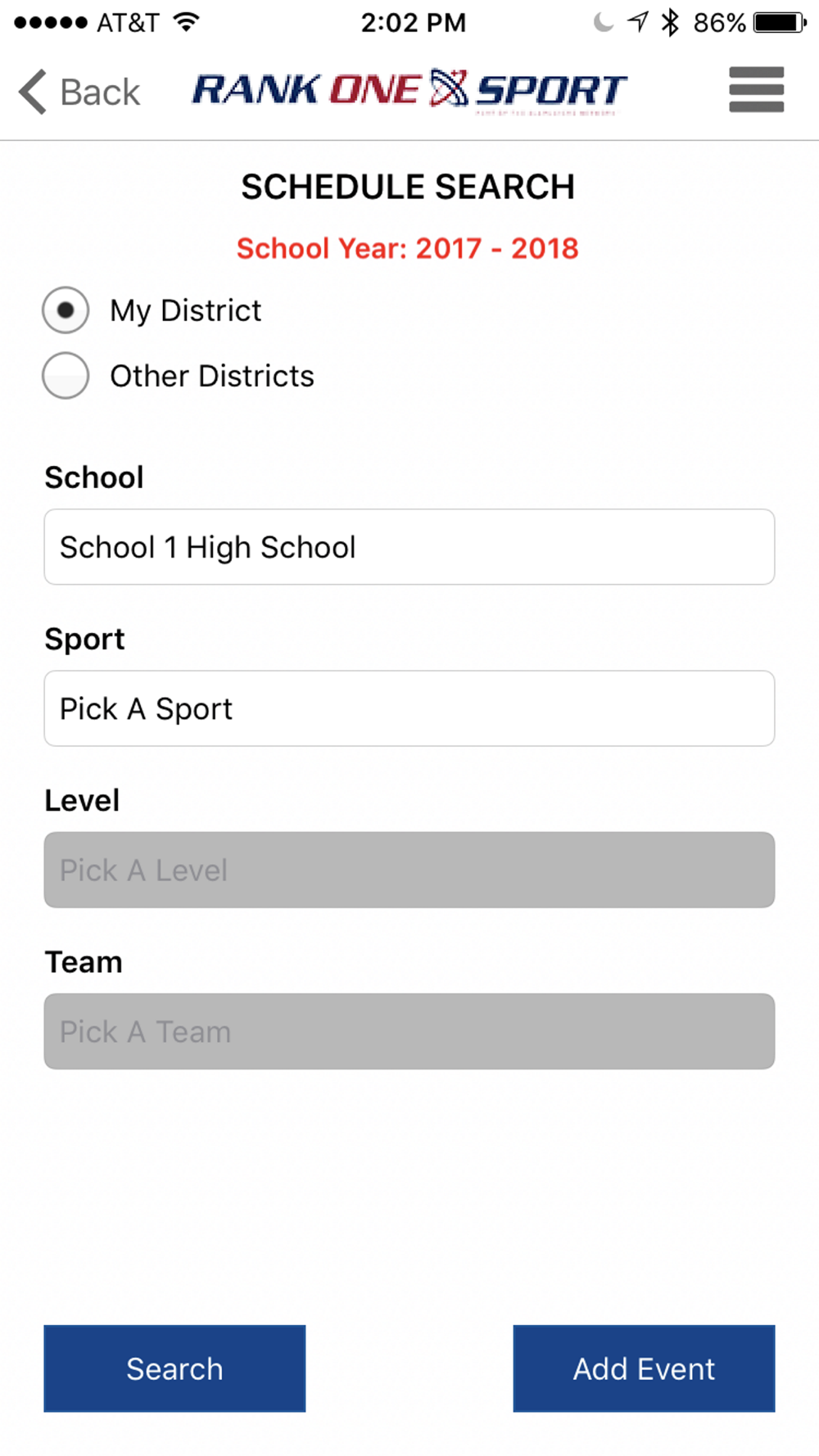819x1456 pixels.
Task: Go back to the previous screen
Action: pyautogui.click(x=79, y=91)
